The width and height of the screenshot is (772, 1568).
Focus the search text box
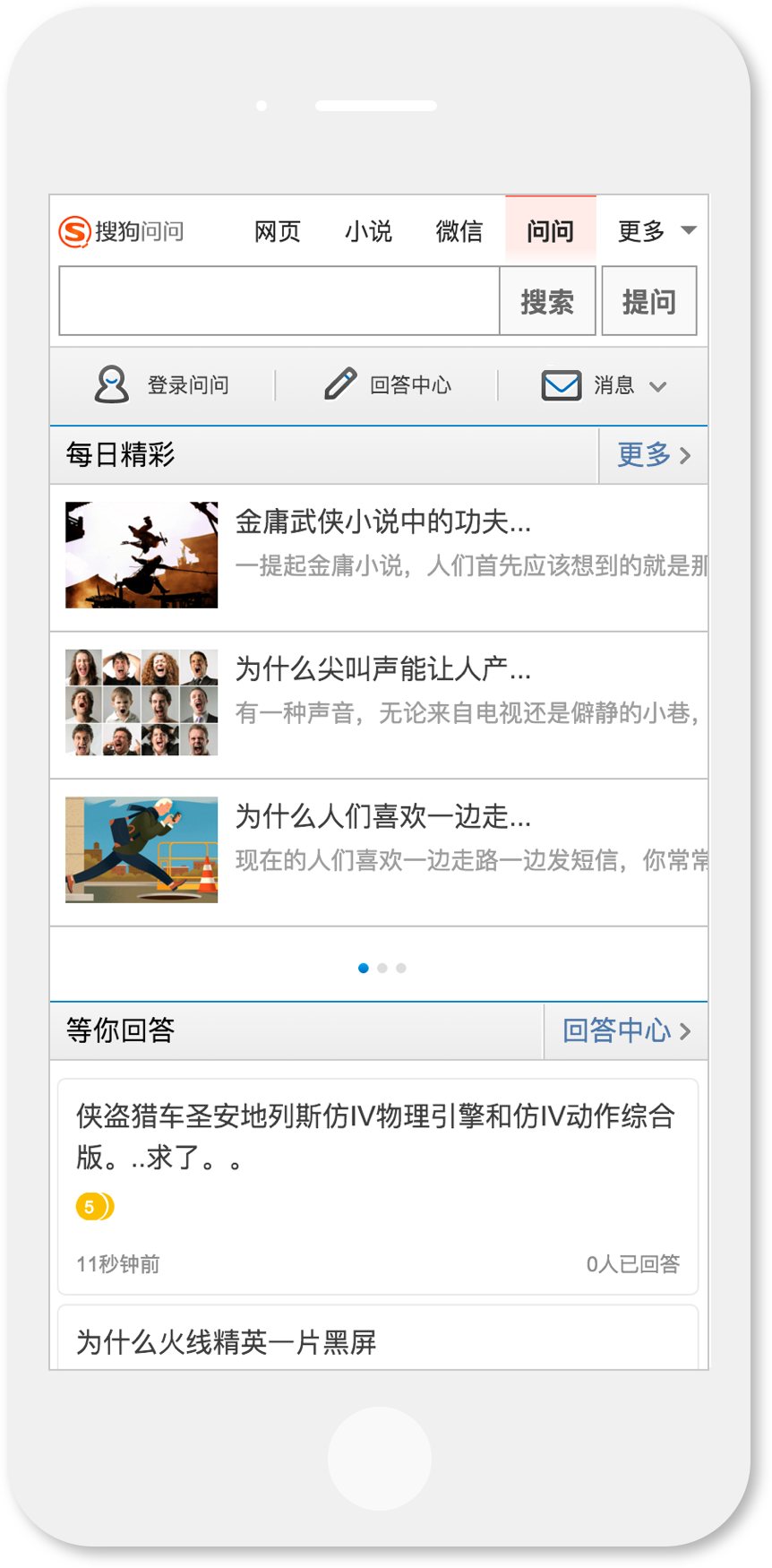tap(279, 301)
